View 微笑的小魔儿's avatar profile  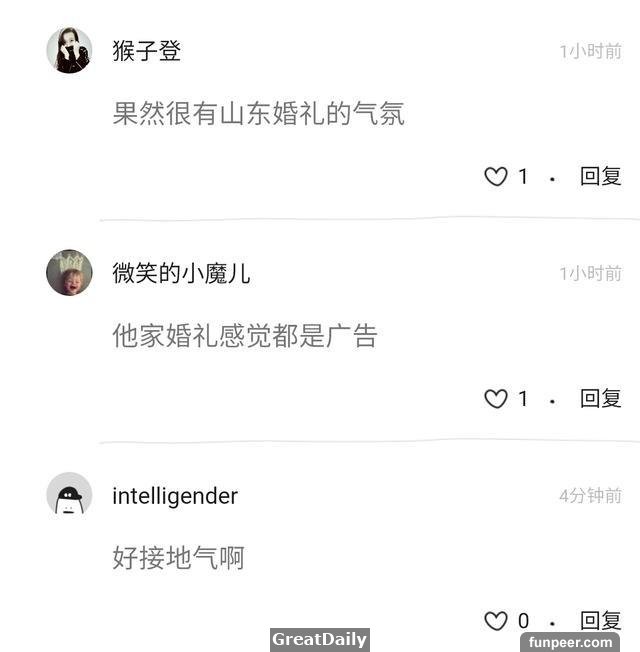tap(69, 273)
